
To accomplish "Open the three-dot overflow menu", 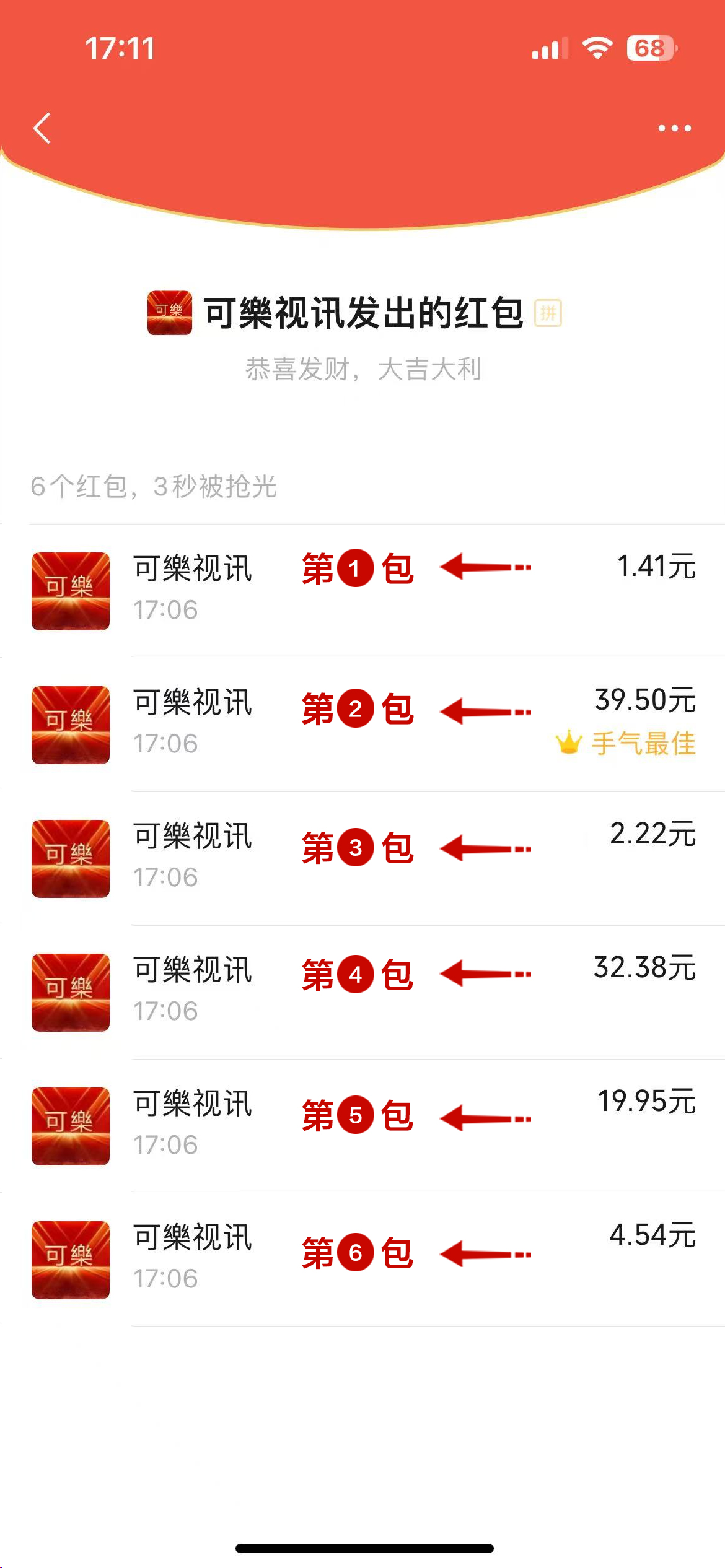I will 674,128.
